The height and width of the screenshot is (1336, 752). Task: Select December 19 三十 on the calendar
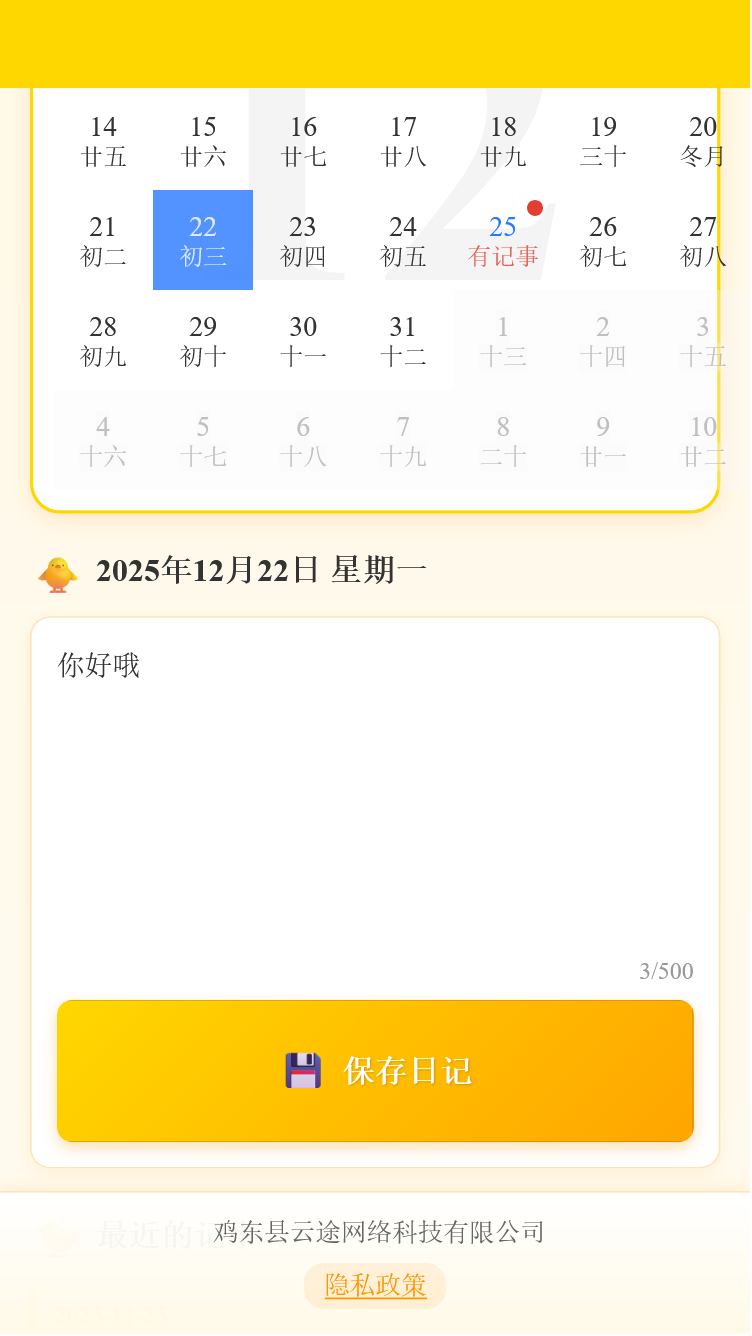[x=603, y=140]
